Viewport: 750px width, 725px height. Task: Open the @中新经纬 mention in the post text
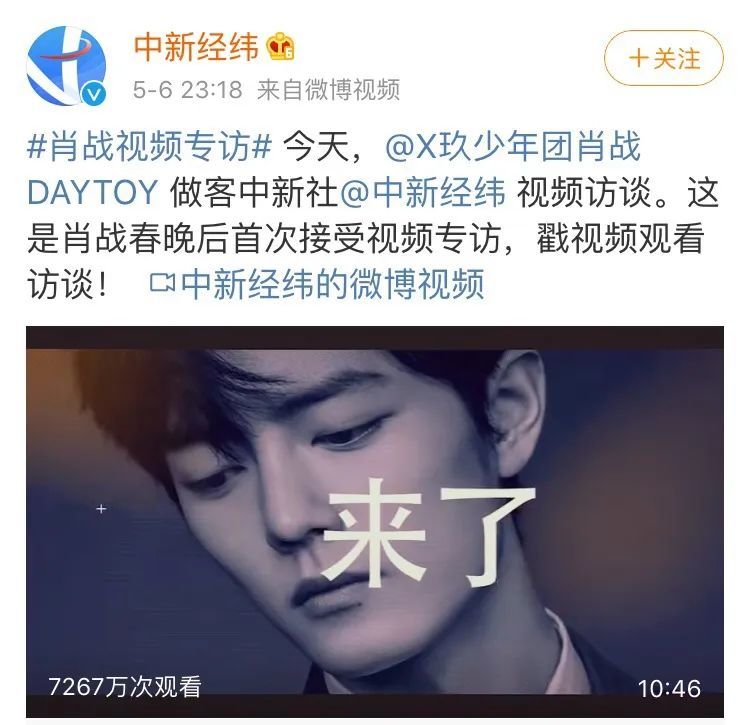440,193
